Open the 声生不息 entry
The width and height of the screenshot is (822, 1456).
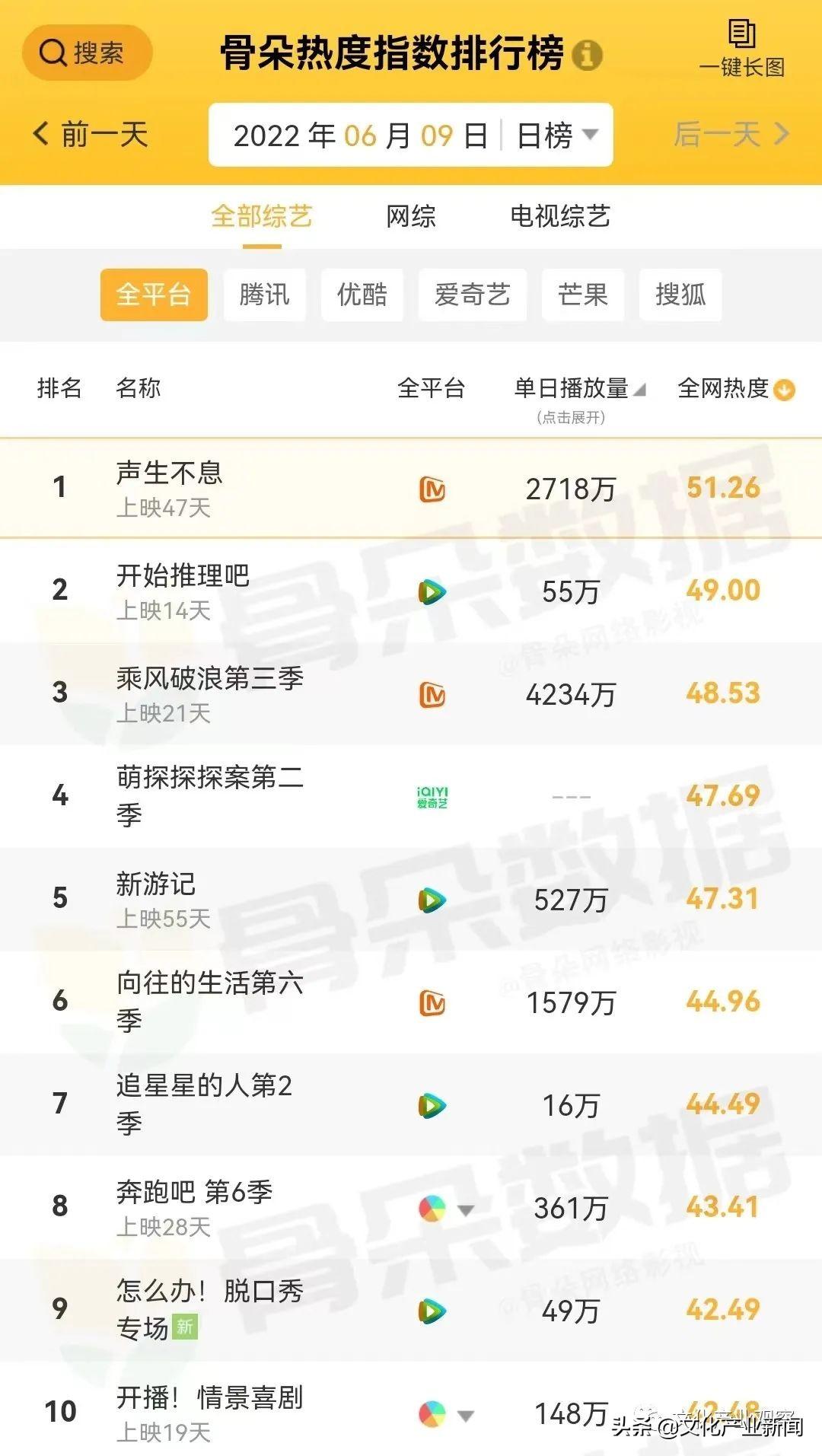(169, 473)
